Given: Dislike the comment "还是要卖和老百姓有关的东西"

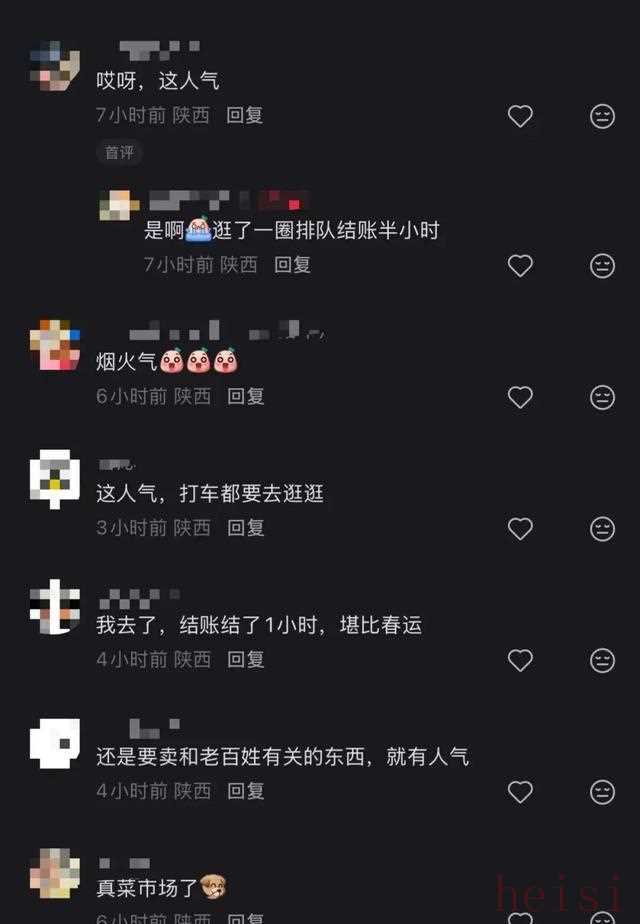Looking at the screenshot, I should pyautogui.click(x=602, y=792).
